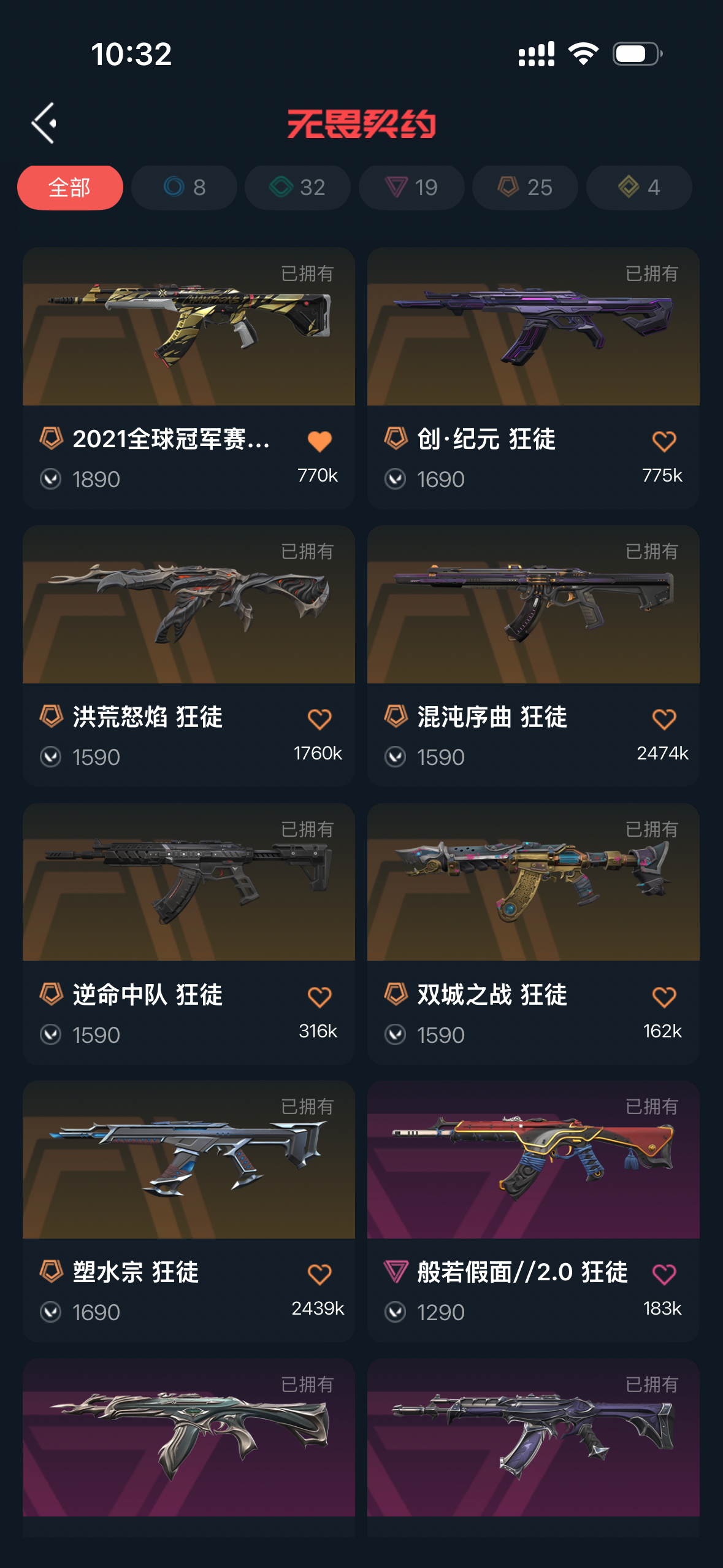The height and width of the screenshot is (1568, 723).
Task: Open the 逆命中队 狂徒 skin card
Action: pos(189,934)
